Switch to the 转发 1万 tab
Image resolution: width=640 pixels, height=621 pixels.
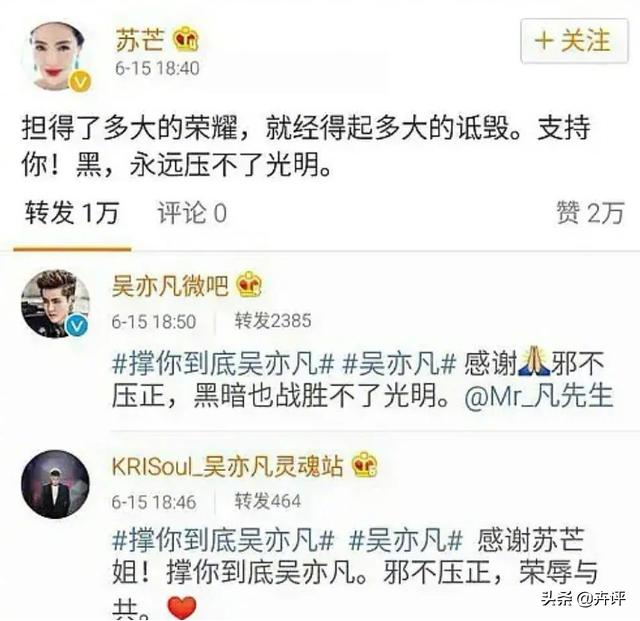click(x=71, y=212)
